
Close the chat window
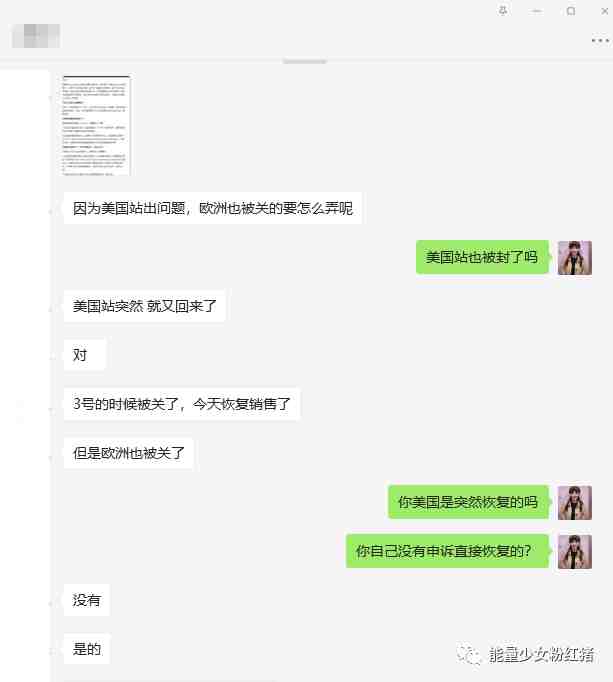(x=604, y=10)
